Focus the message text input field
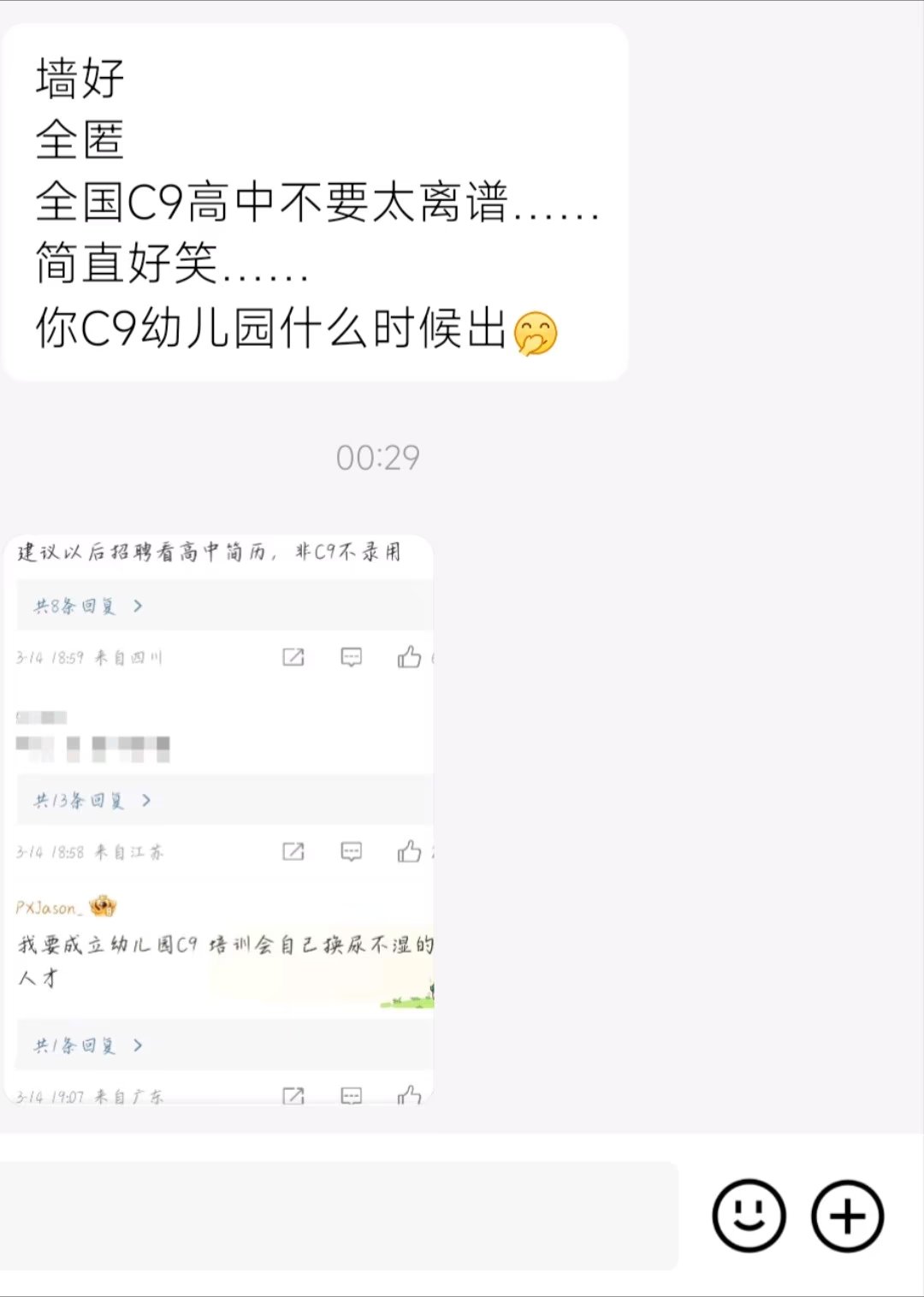The width and height of the screenshot is (924, 1297). (x=338, y=1215)
